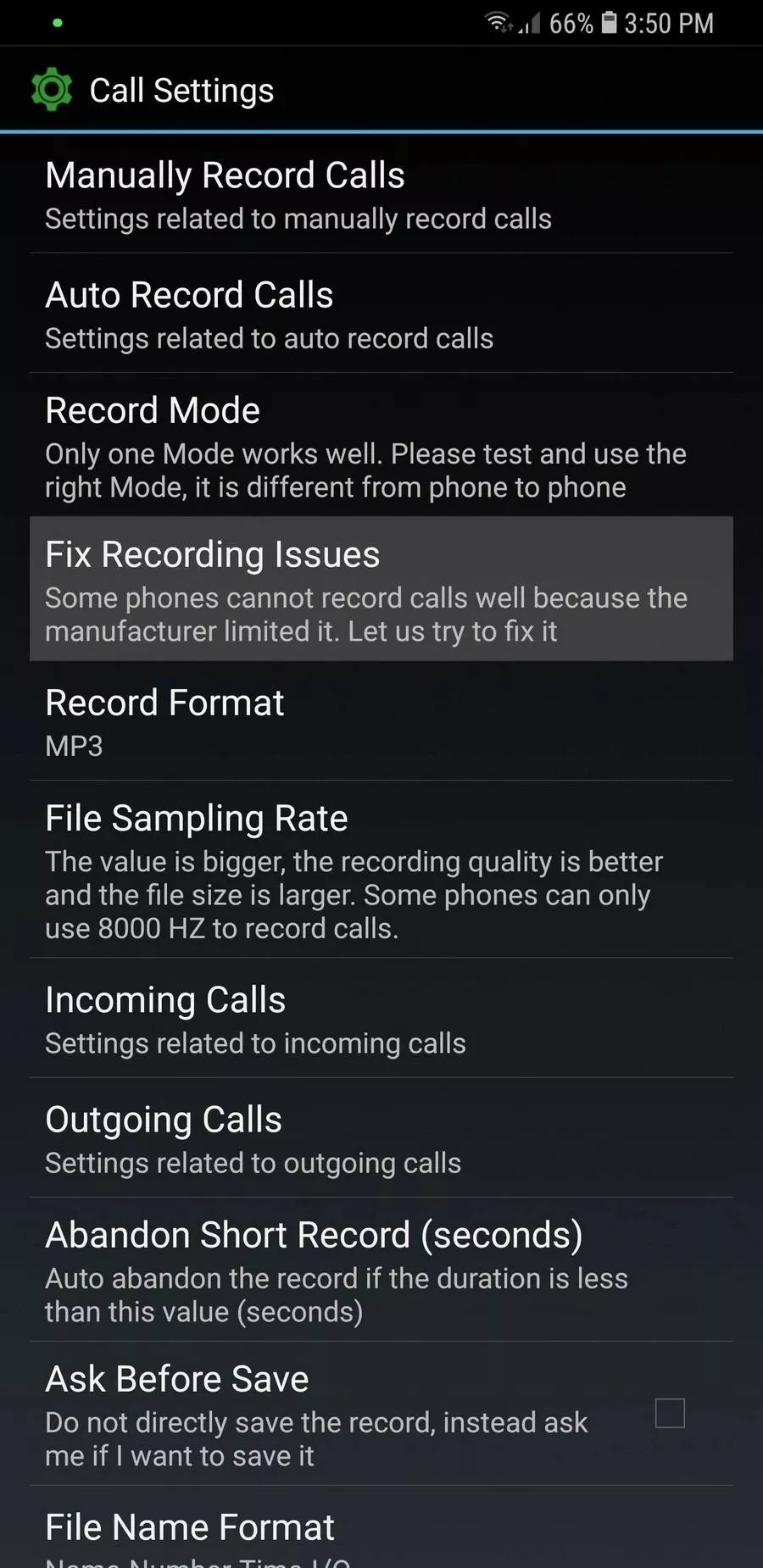Screen dimensions: 763x1568
Task: Enable the Ask Before Save checkbox
Action: [670, 1413]
